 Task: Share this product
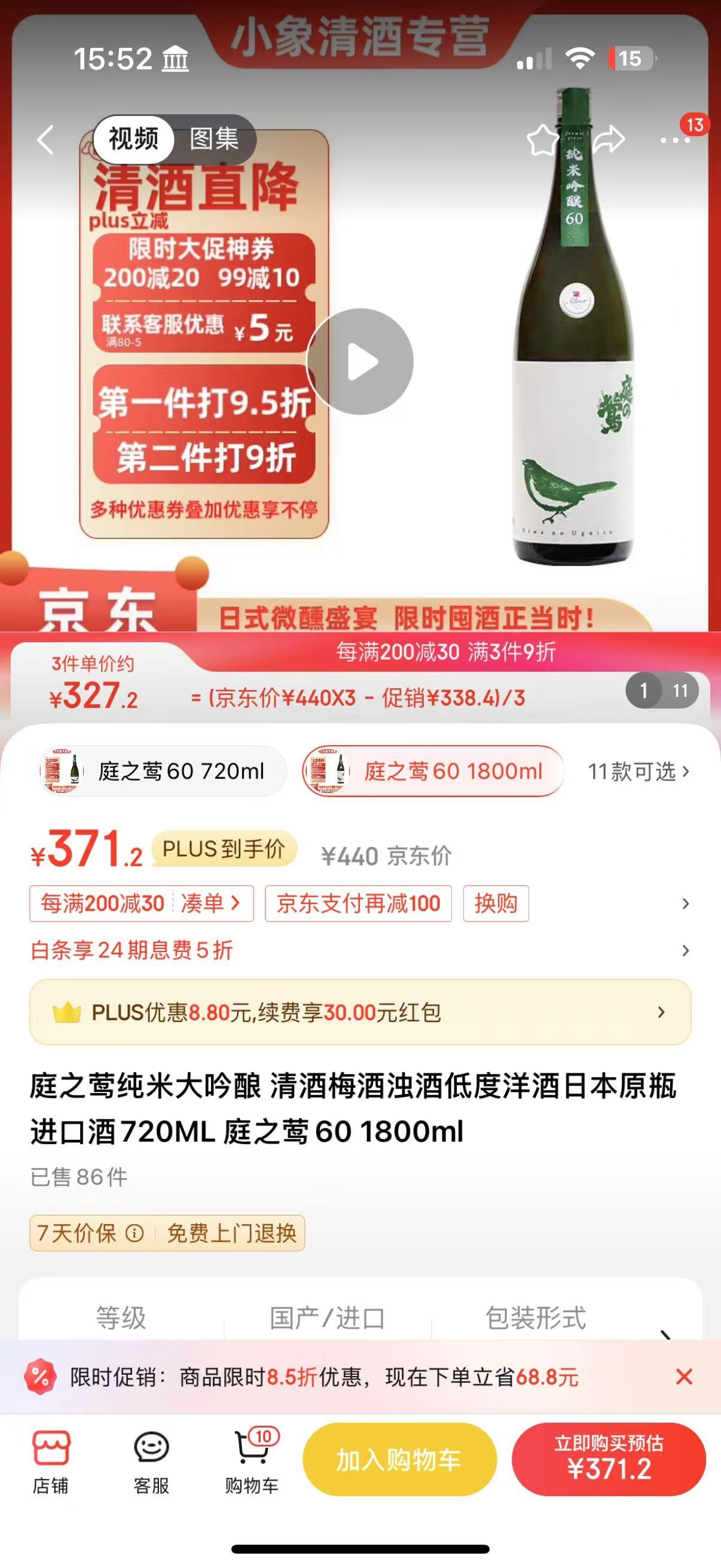pos(609,141)
